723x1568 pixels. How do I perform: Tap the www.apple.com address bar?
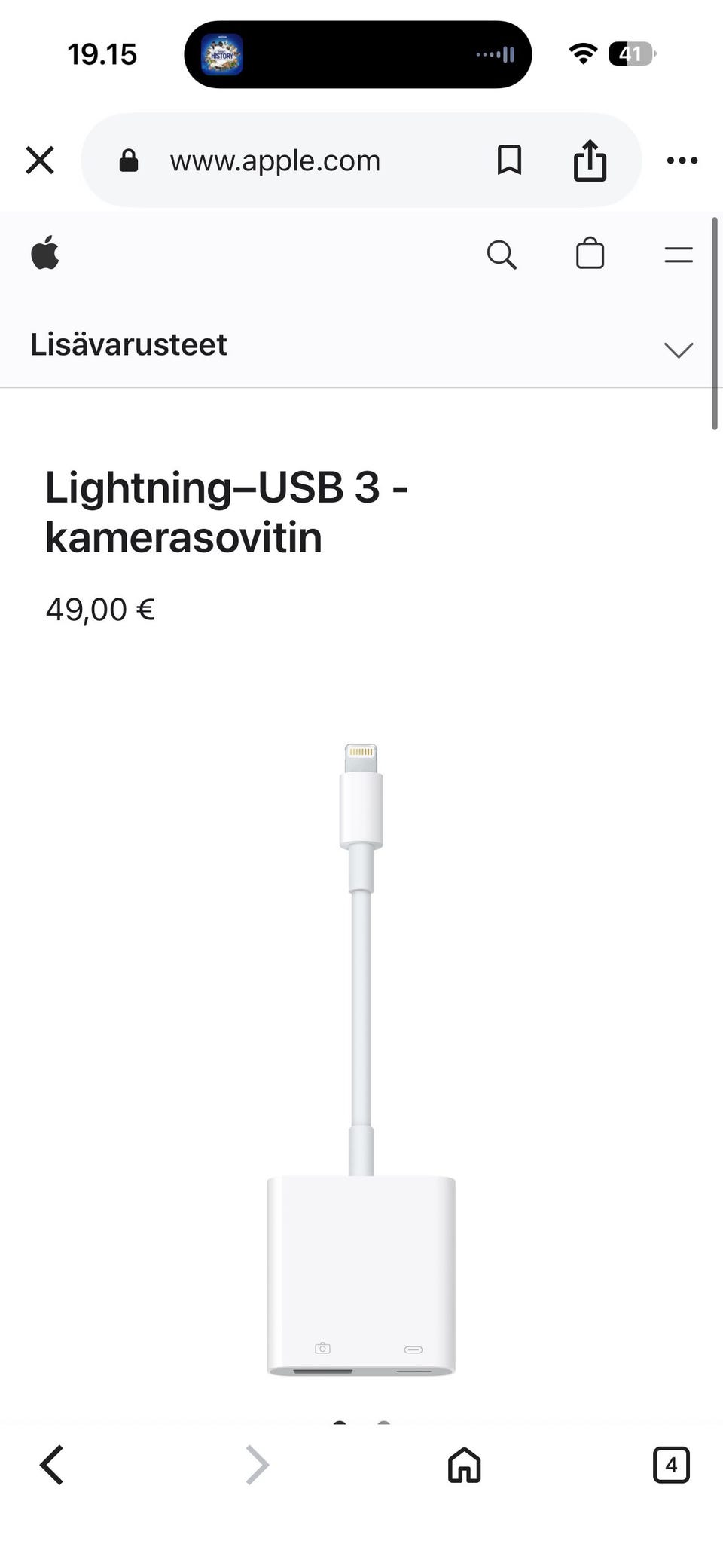click(x=275, y=160)
